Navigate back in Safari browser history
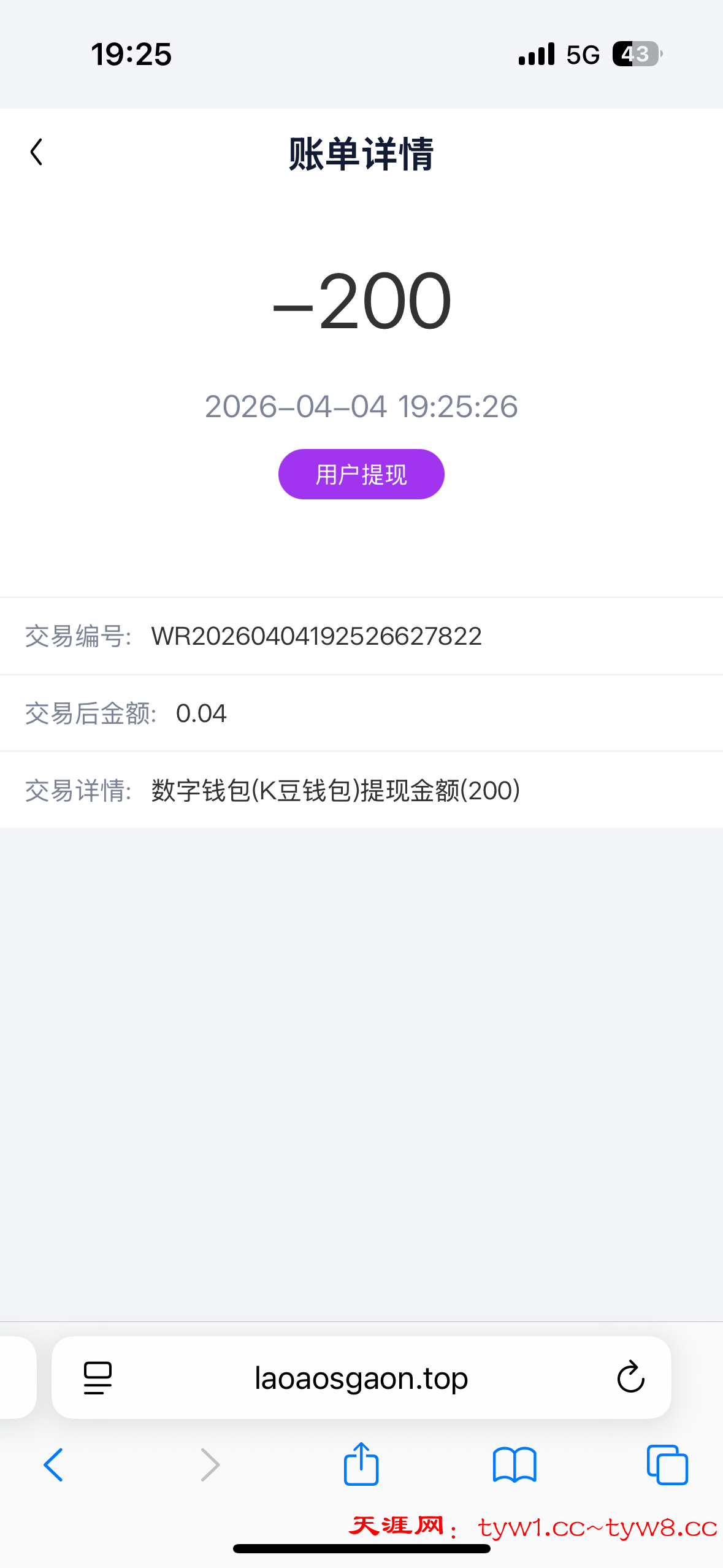The height and width of the screenshot is (1568, 723). pyautogui.click(x=53, y=1465)
